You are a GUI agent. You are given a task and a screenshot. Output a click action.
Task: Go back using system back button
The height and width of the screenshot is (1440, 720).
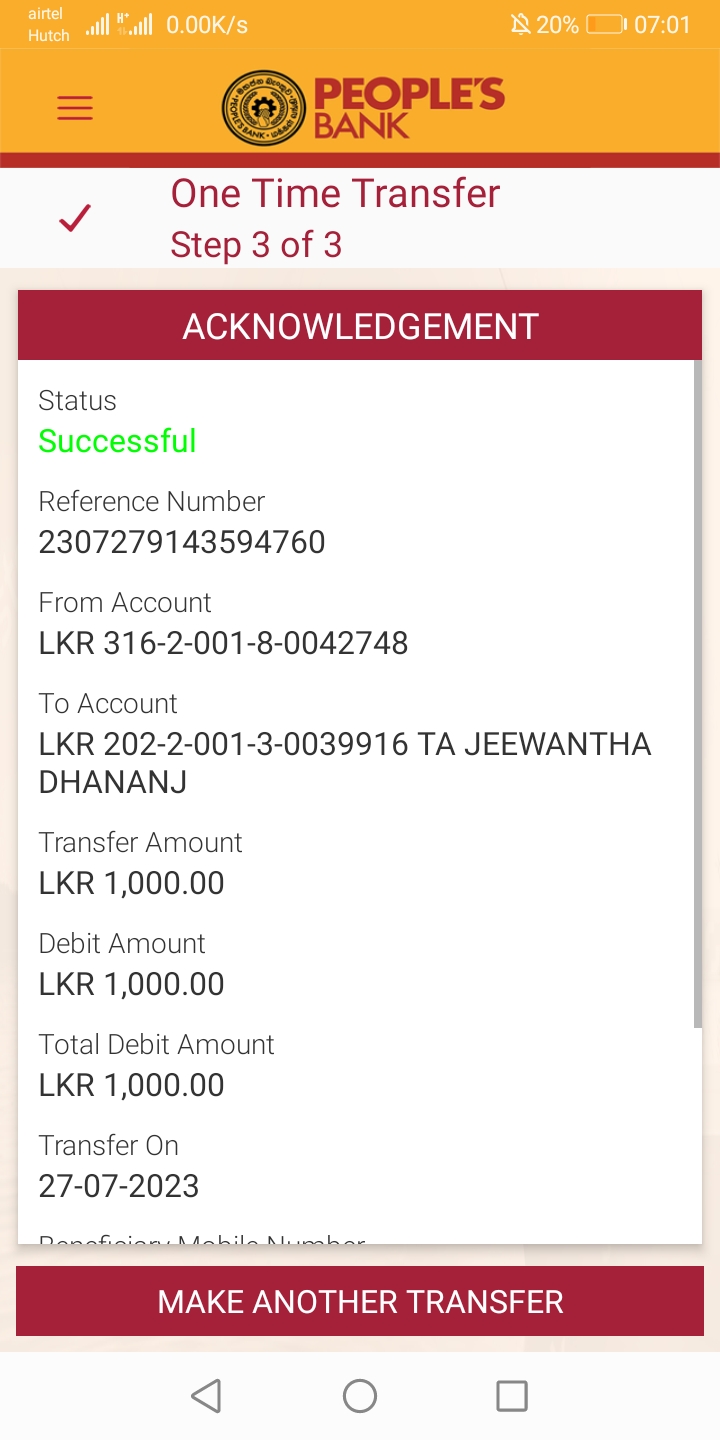(x=206, y=1396)
